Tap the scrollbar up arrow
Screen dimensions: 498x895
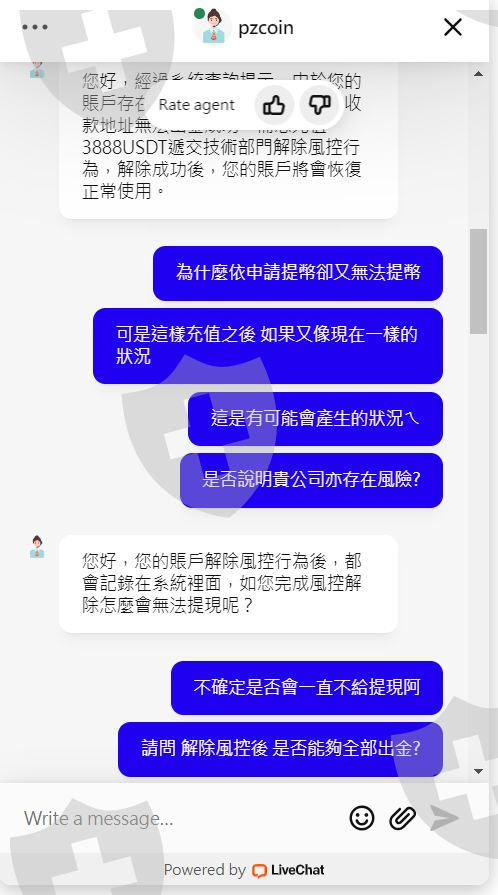479,74
